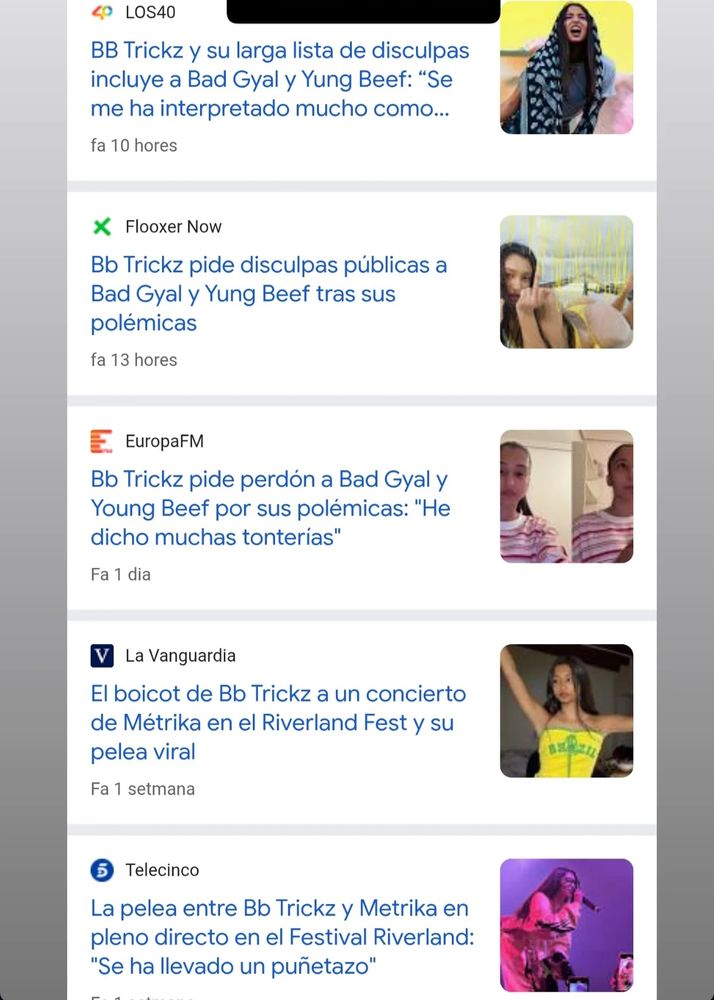This screenshot has width=714, height=1000.
Task: Open Telecinco article about the Festival Riverland pelea
Action: click(x=282, y=937)
